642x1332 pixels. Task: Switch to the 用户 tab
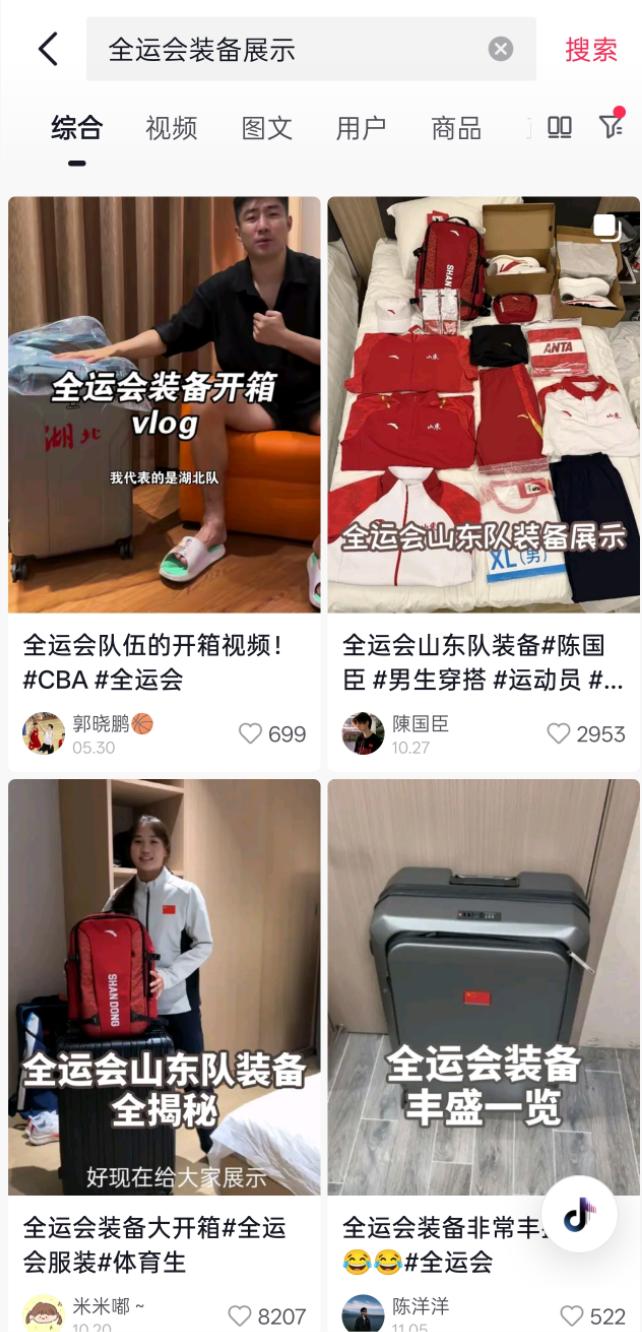pyautogui.click(x=361, y=128)
